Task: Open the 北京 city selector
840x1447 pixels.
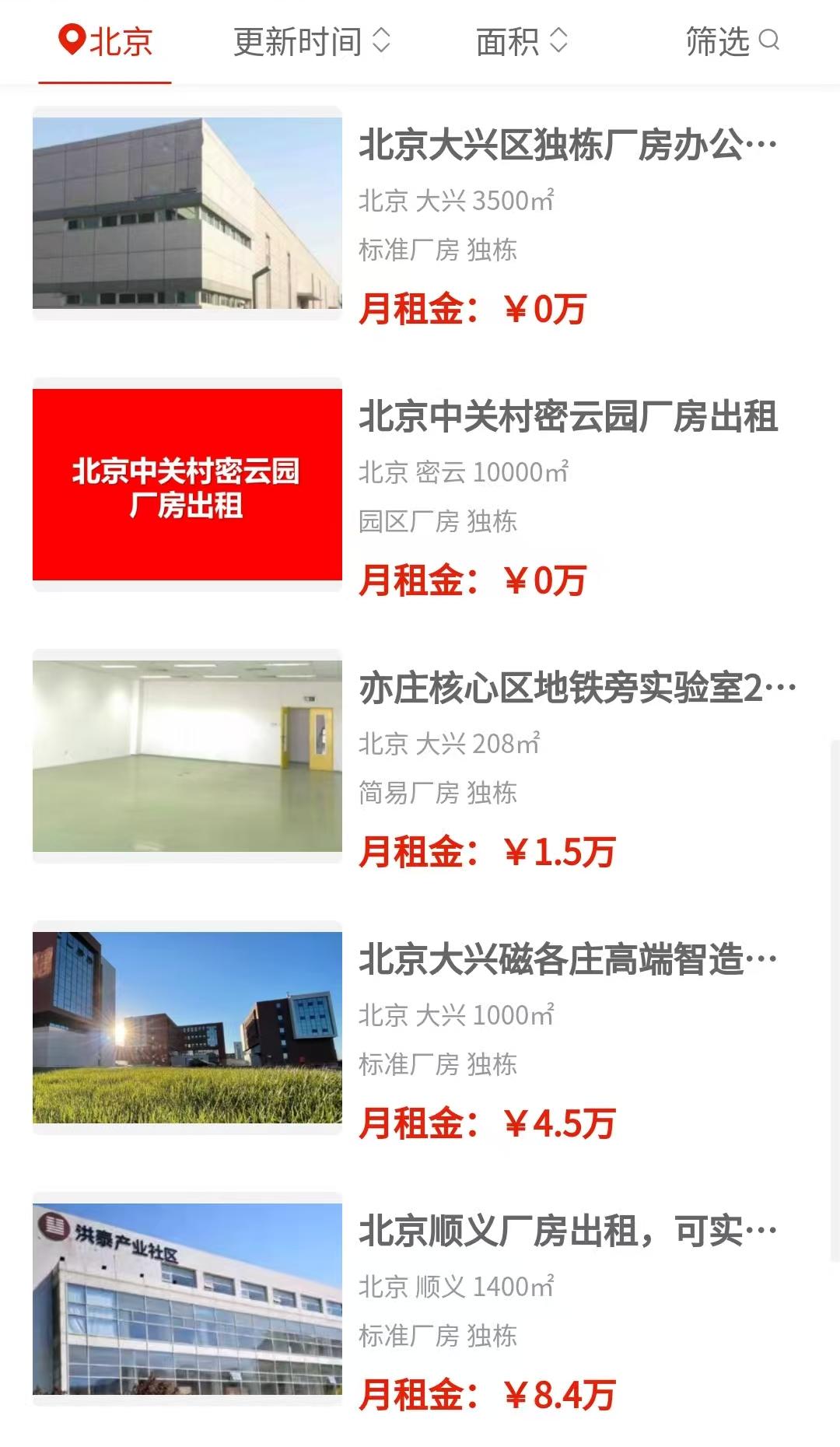Action: point(106,41)
